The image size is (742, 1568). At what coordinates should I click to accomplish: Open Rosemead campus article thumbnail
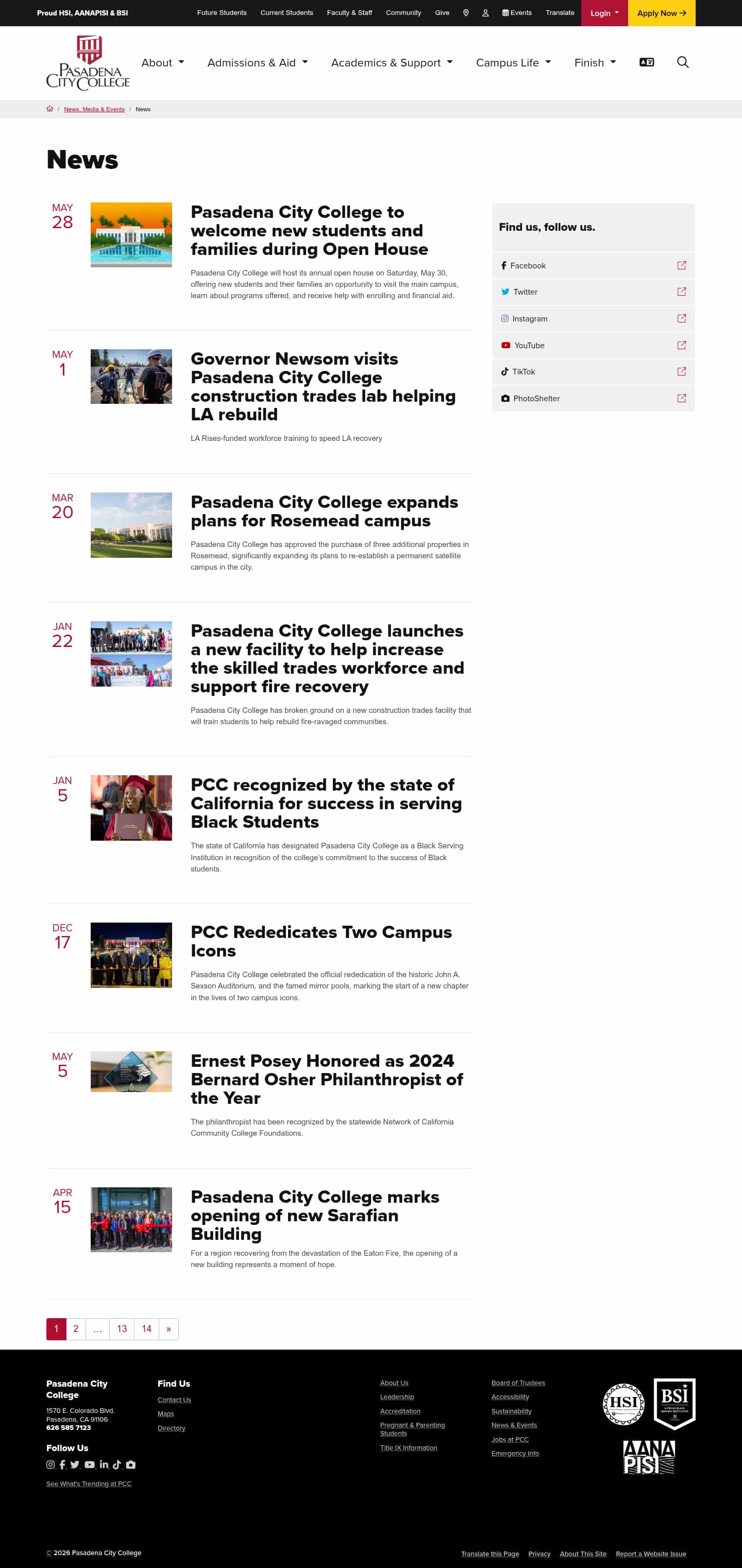[x=131, y=525]
